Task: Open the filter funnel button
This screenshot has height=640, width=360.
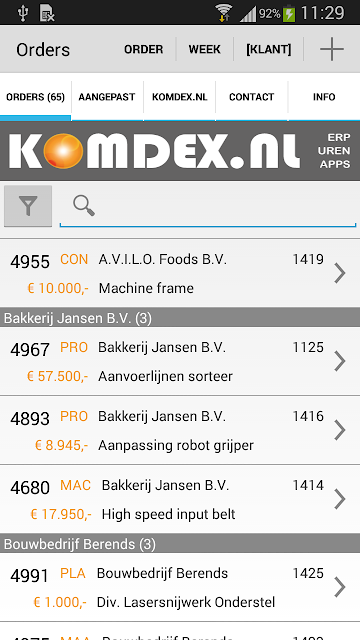Action: 28,206
